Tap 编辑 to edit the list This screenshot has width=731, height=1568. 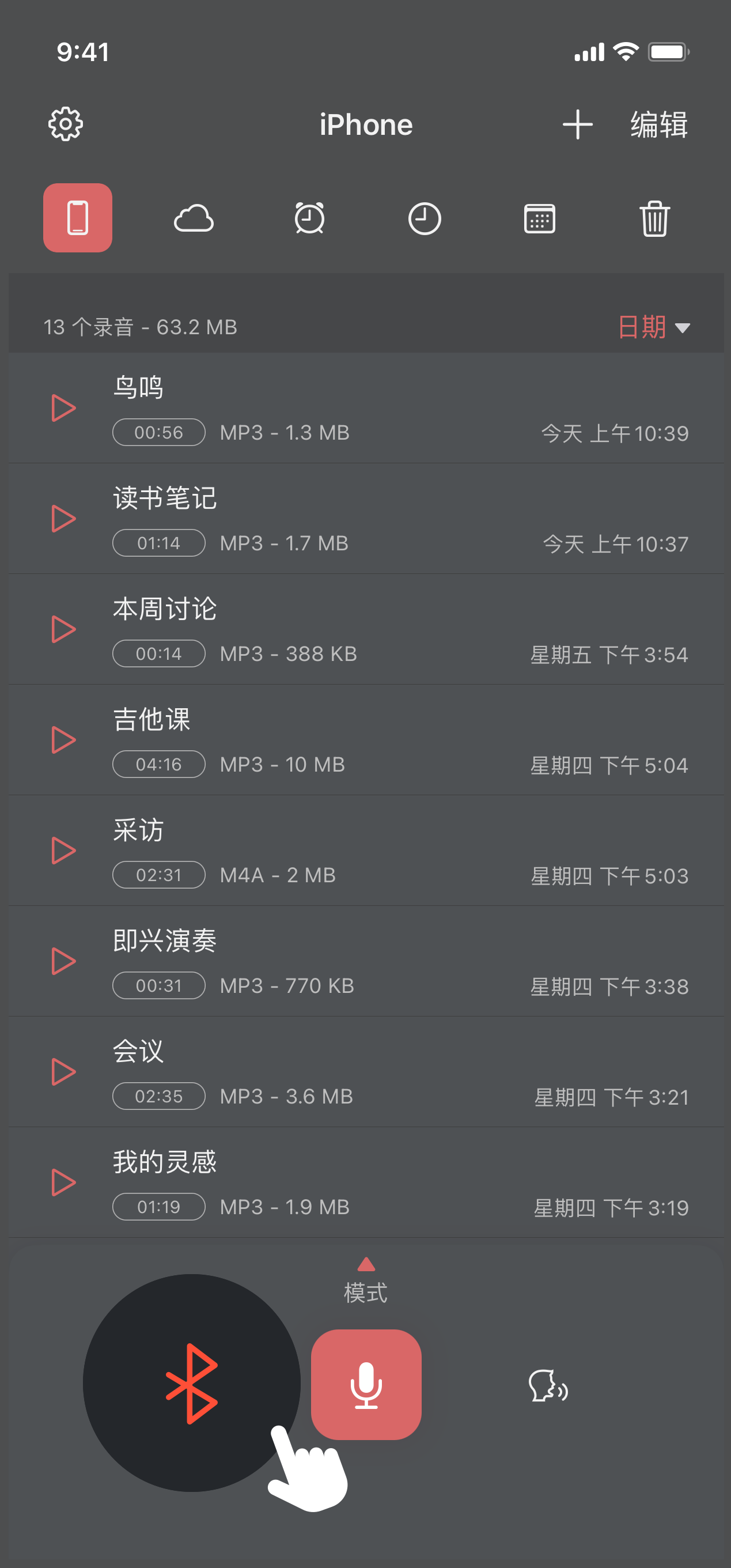click(x=658, y=125)
